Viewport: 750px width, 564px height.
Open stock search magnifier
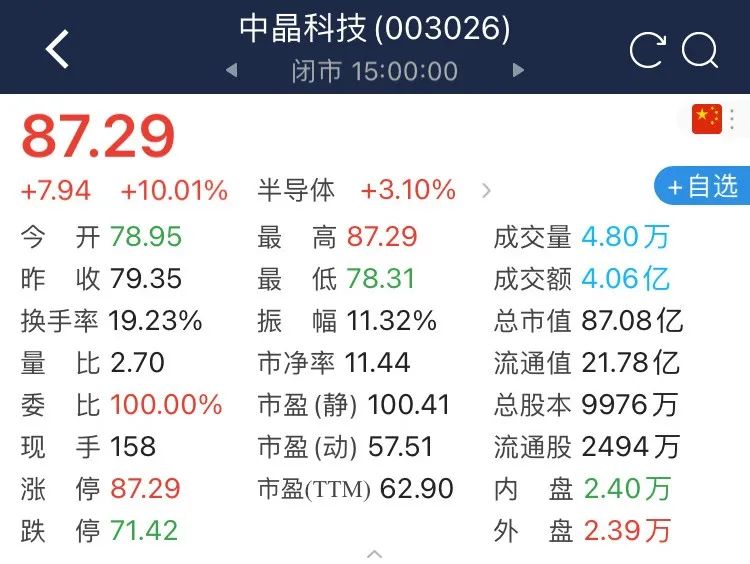tap(700, 50)
